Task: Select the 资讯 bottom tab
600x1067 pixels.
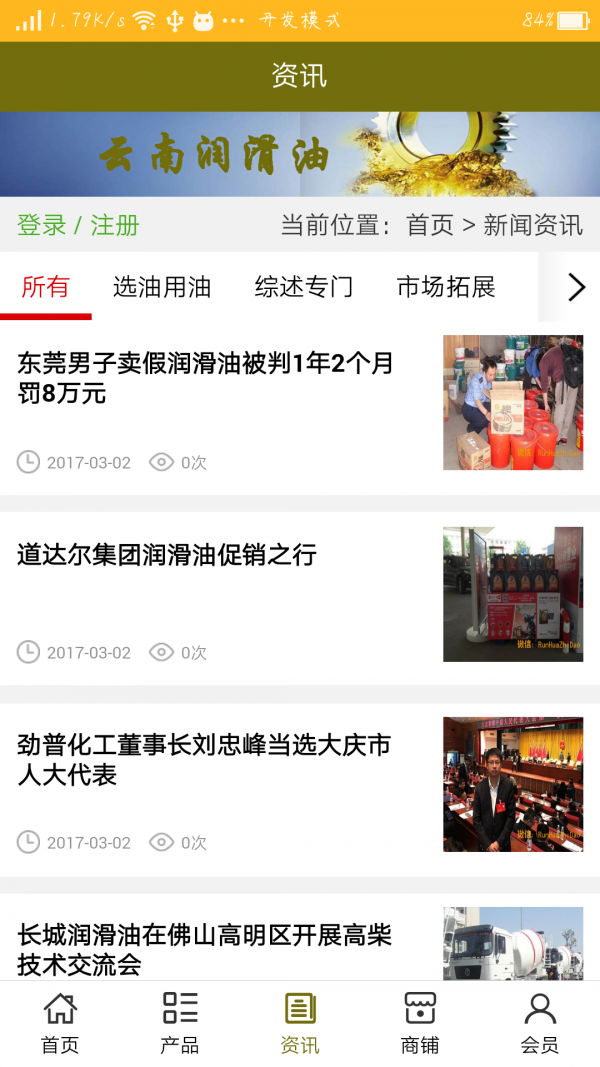Action: coord(300,1023)
